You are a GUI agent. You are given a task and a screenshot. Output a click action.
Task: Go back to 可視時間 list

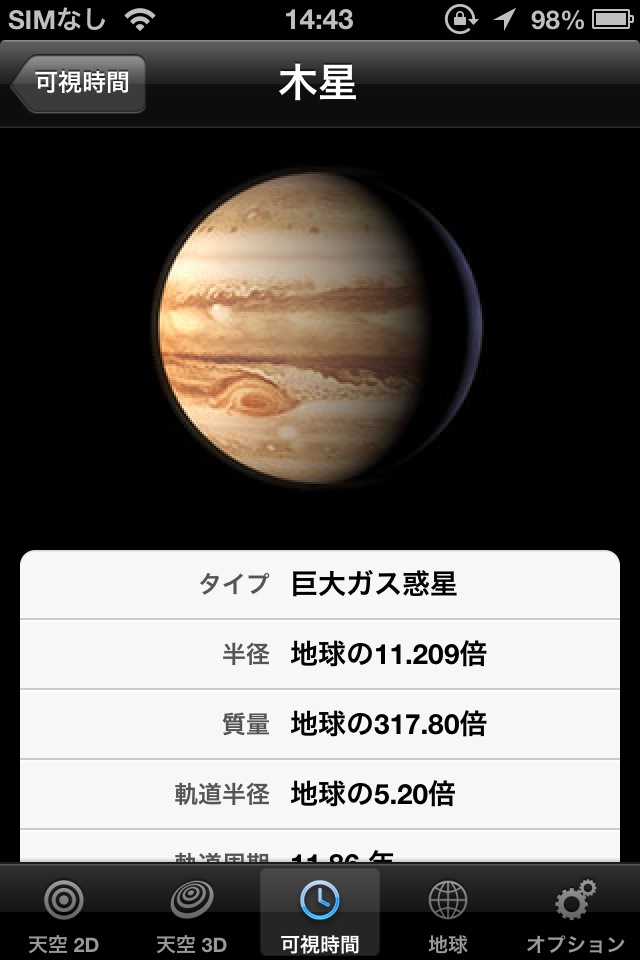pyautogui.click(x=79, y=83)
